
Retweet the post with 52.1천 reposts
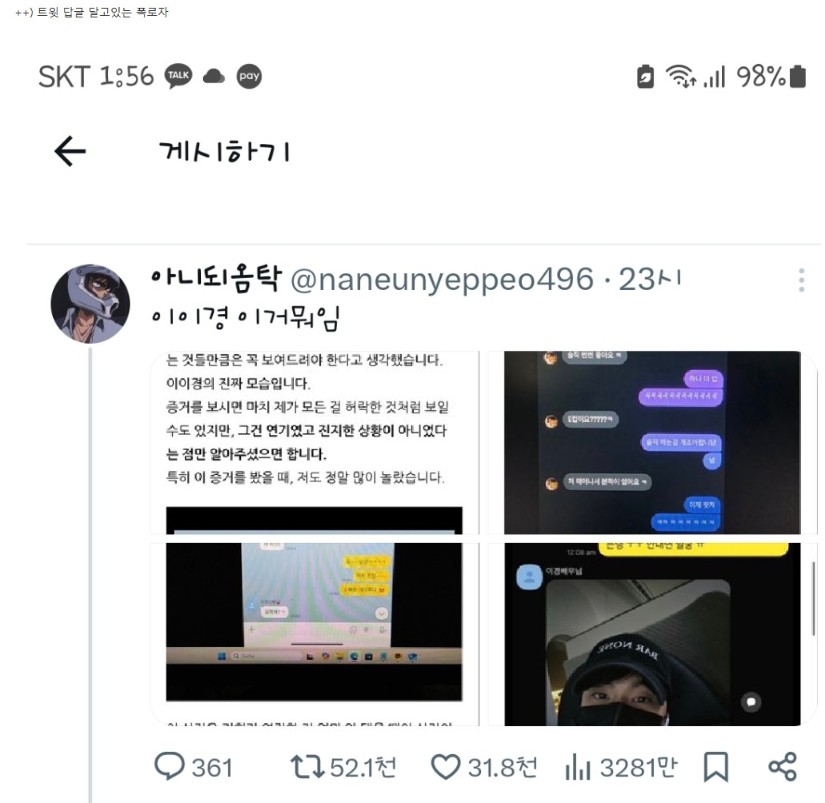tap(302, 767)
